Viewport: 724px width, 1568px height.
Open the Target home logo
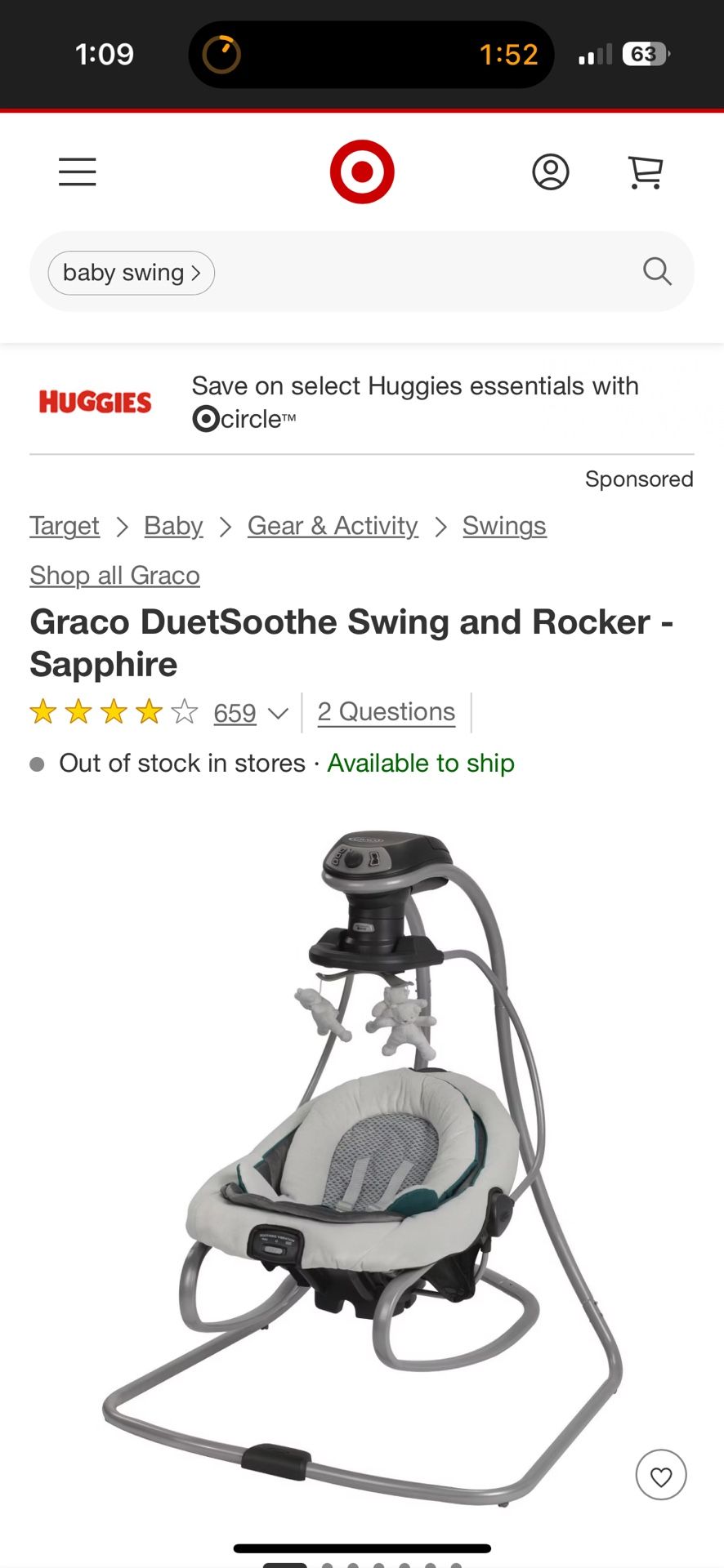pos(362,171)
